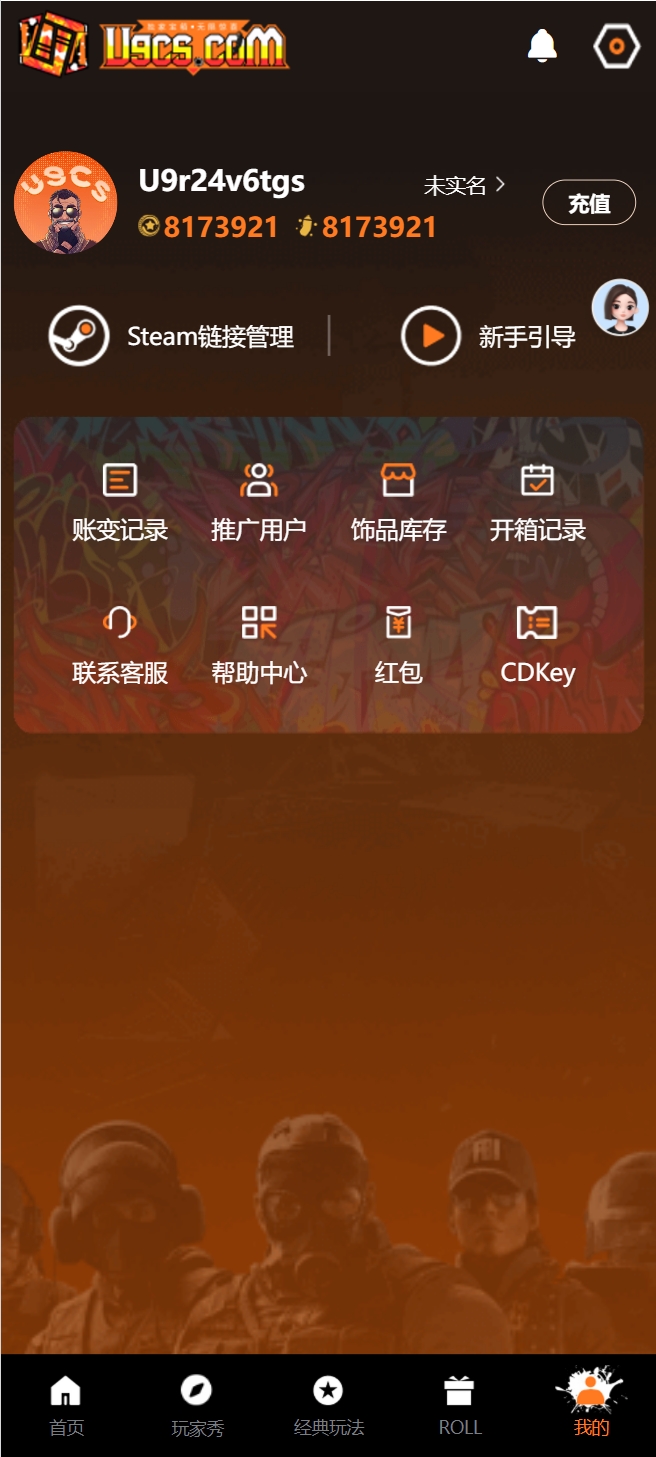The image size is (656, 1457).
Task: Tap the floating customer service avatar
Action: coord(620,307)
